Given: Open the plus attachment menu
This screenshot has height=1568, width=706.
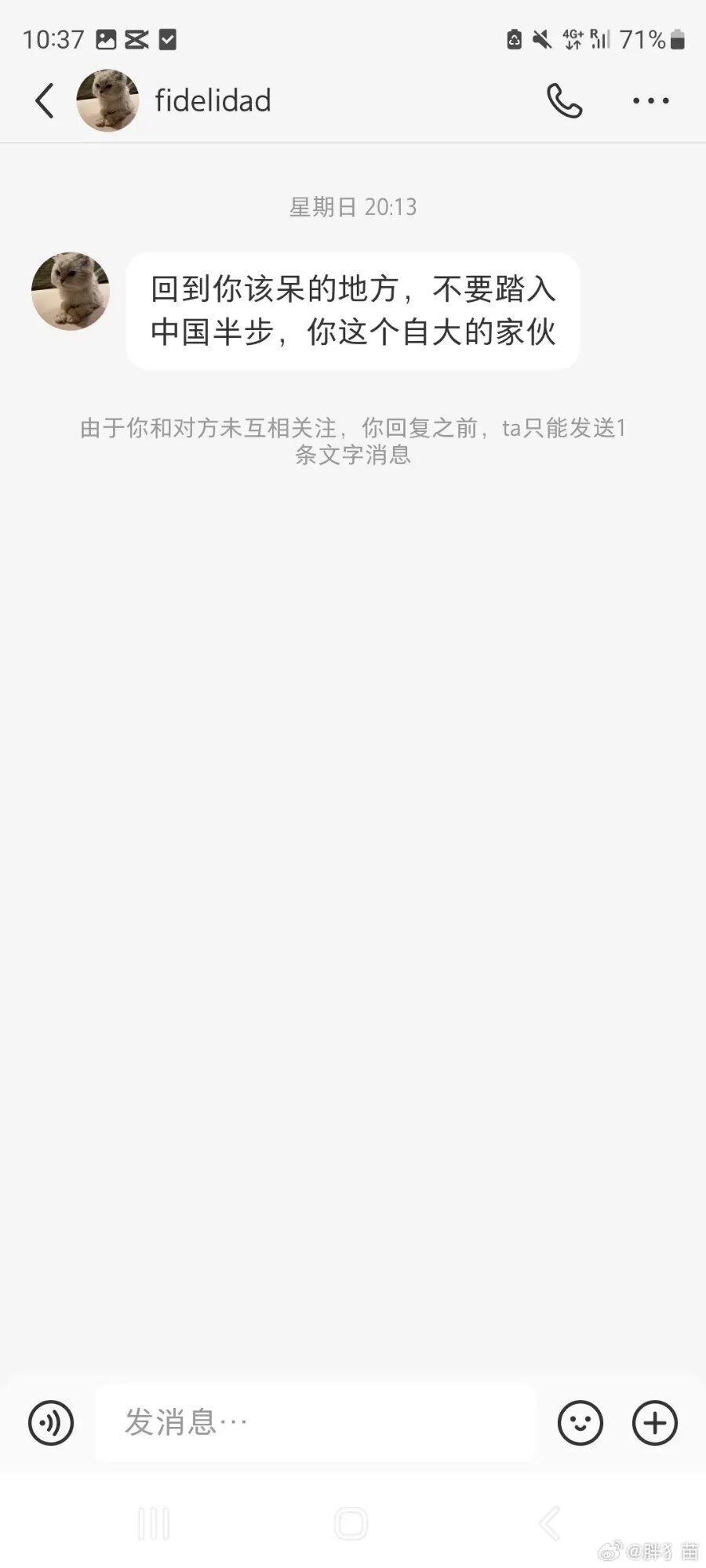Looking at the screenshot, I should tap(655, 1422).
